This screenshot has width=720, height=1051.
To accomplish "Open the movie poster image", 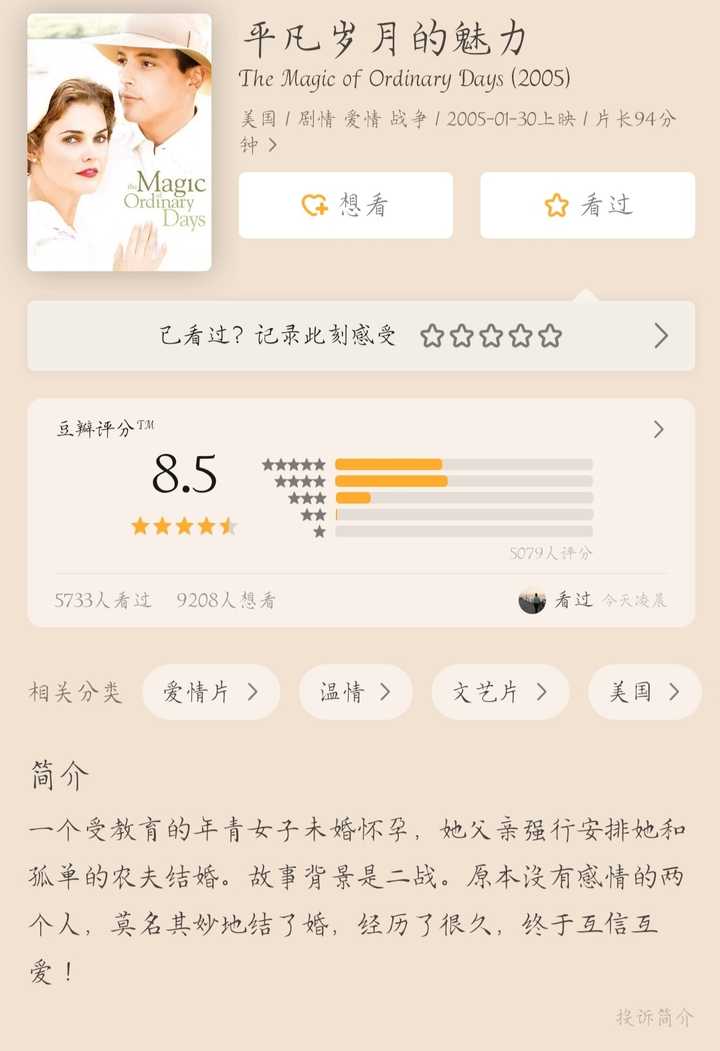I will click(119, 142).
